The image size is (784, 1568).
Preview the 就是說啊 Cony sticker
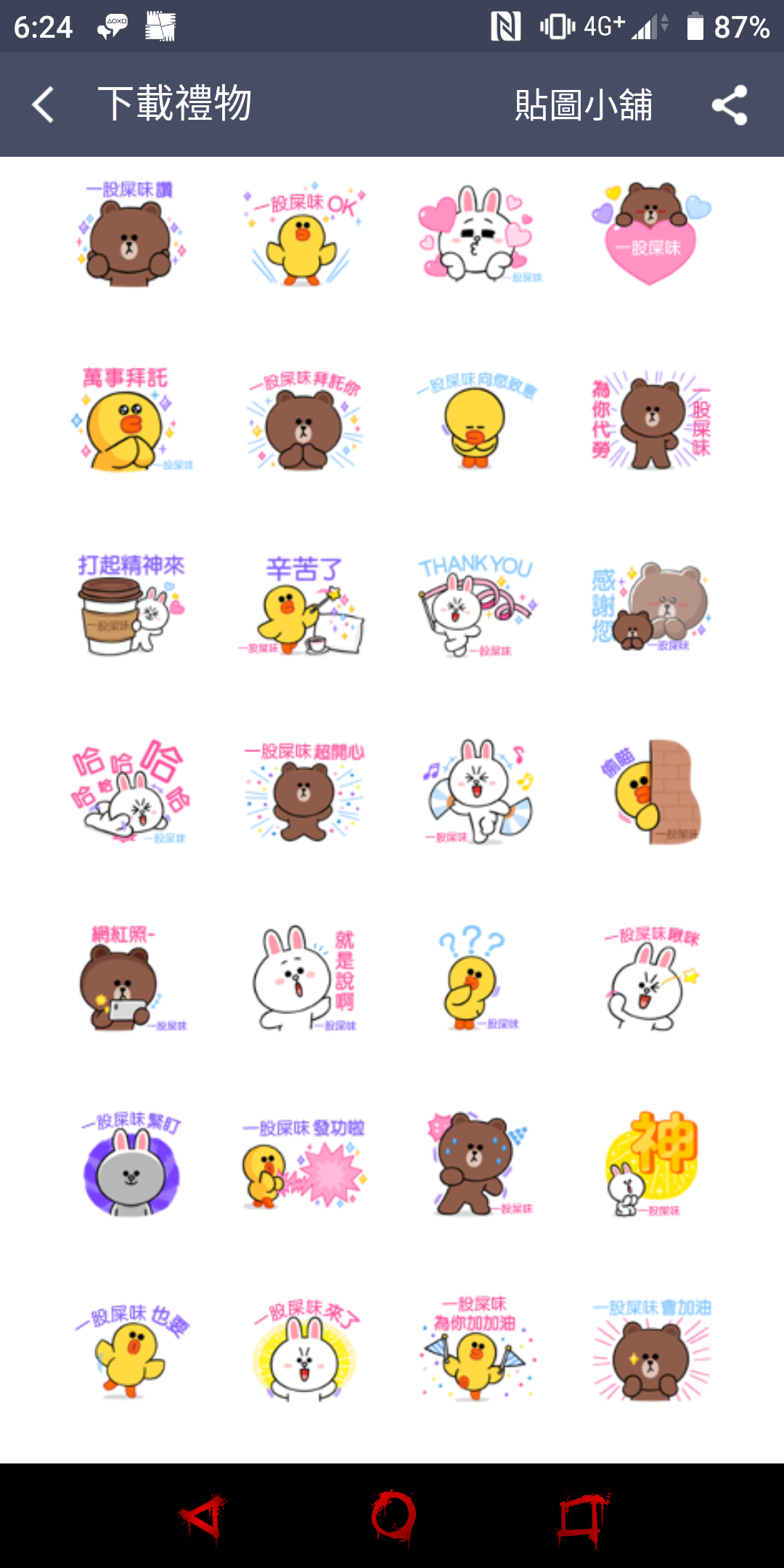coord(303,978)
